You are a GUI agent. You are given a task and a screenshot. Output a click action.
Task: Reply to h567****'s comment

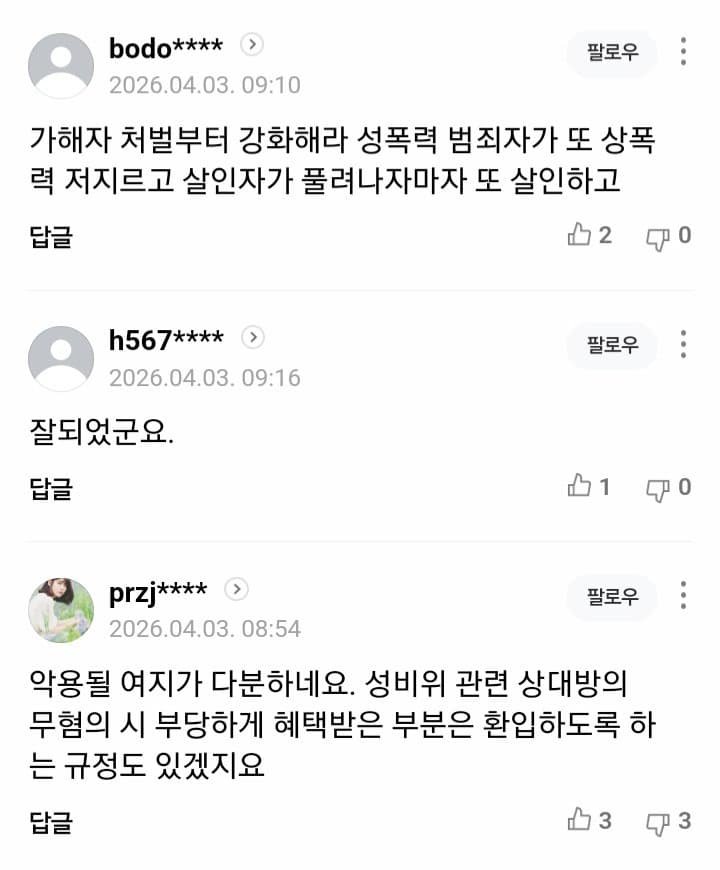pos(50,488)
